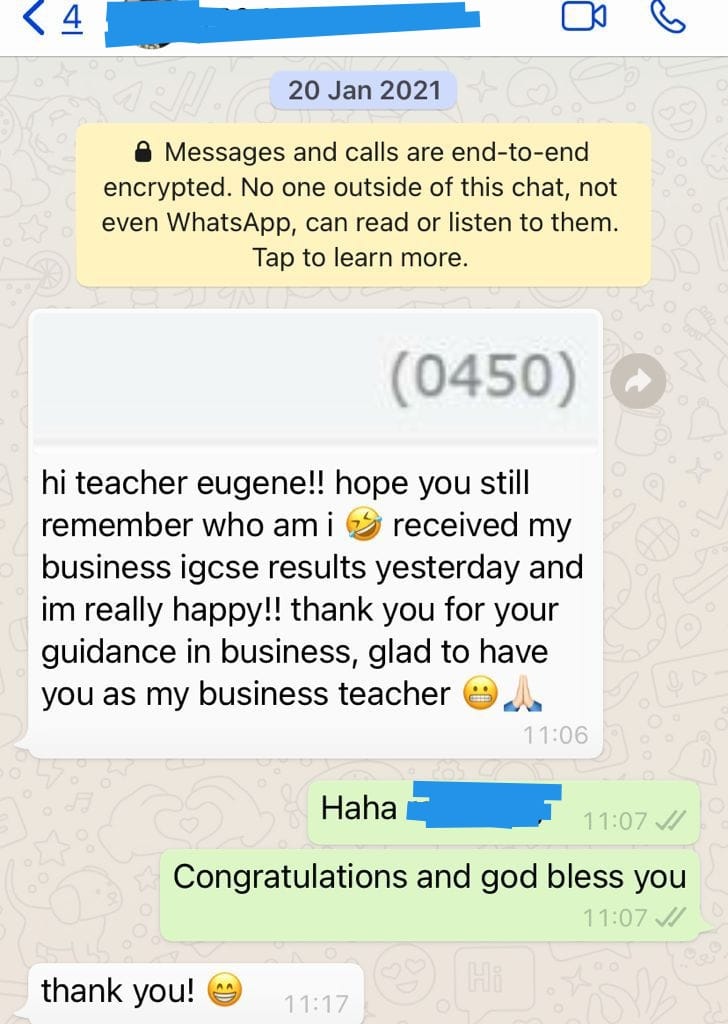Open the contact info header
This screenshot has height=1024, width=728.
[x=300, y=20]
